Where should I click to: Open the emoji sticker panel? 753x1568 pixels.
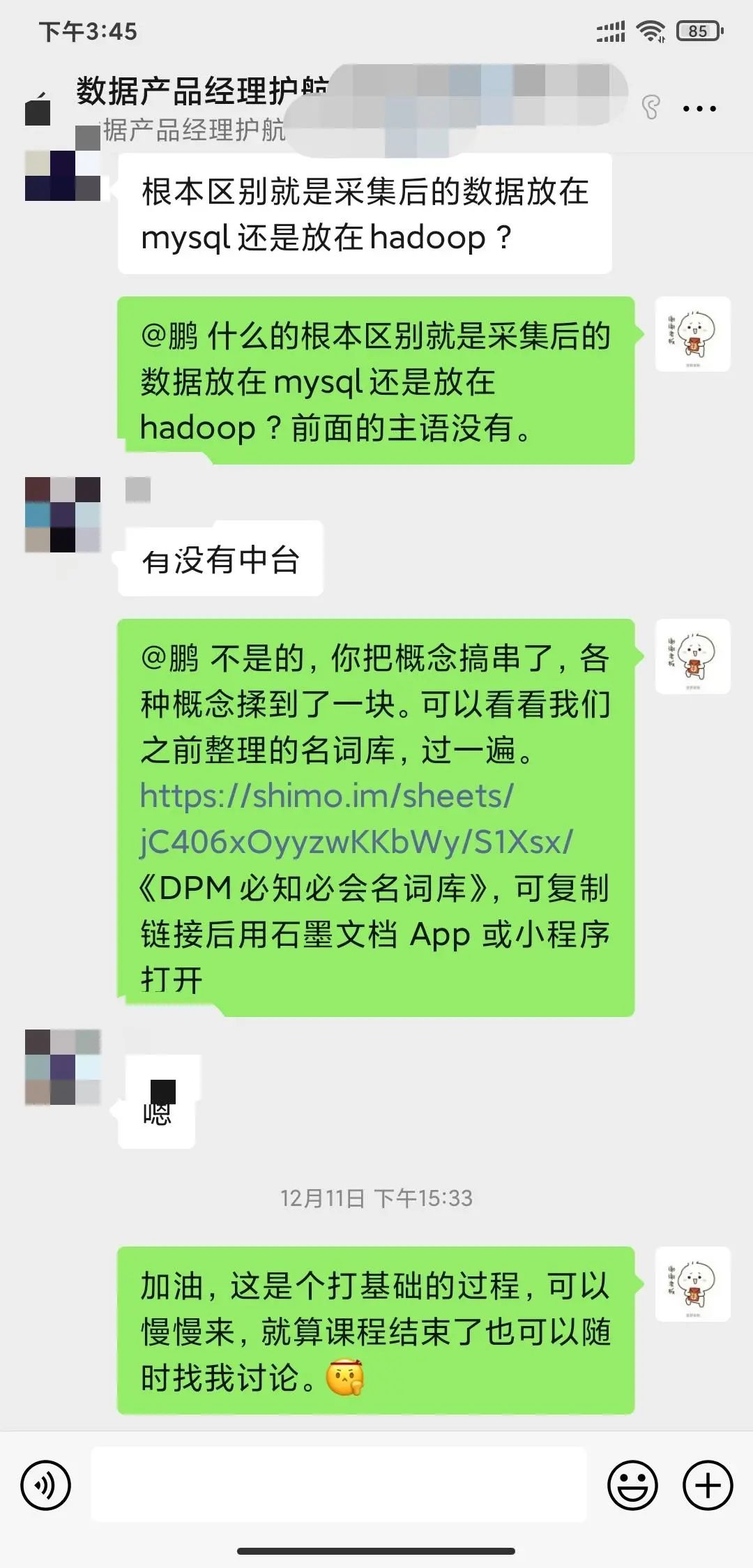pos(632,1485)
